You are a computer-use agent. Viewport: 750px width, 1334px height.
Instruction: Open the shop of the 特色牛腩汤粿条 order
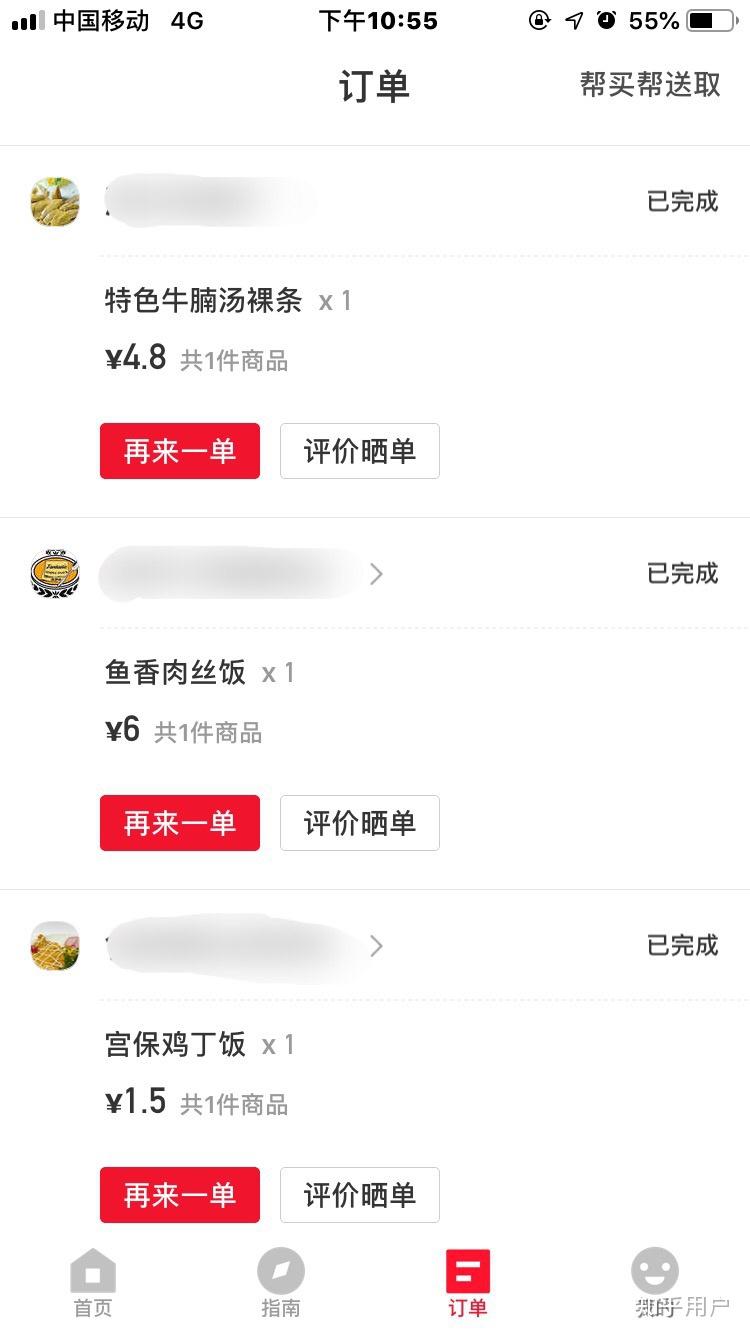tap(210, 201)
